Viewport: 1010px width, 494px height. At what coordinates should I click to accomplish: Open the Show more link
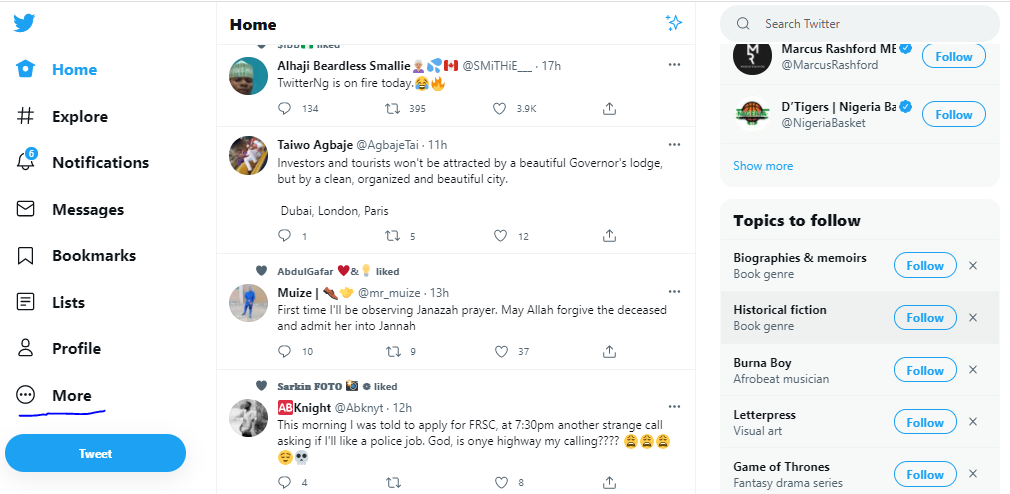coord(763,166)
